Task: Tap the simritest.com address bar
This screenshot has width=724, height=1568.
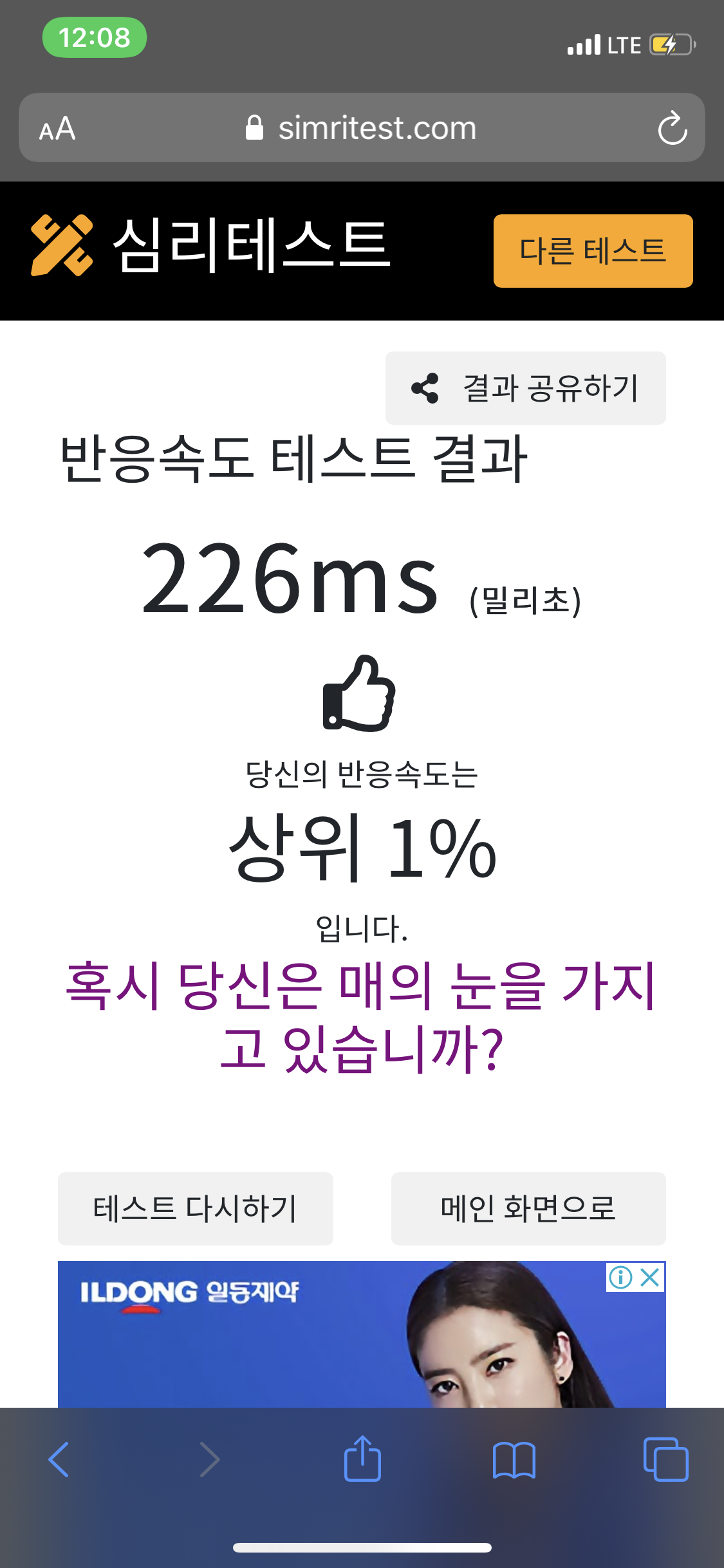Action: 362,127
